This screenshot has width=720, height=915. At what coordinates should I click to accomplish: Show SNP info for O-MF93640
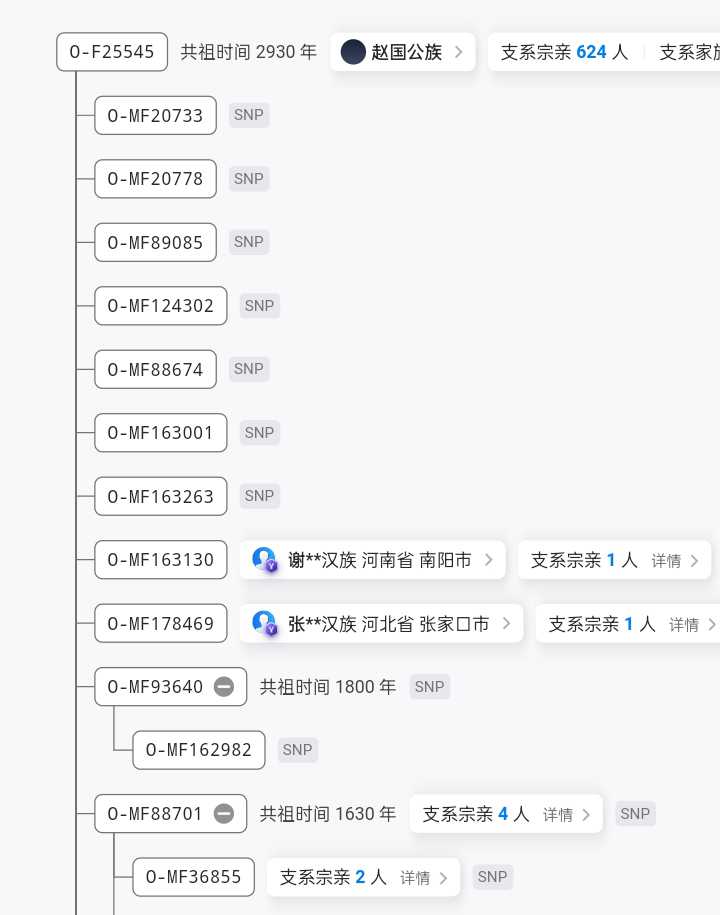(429, 687)
